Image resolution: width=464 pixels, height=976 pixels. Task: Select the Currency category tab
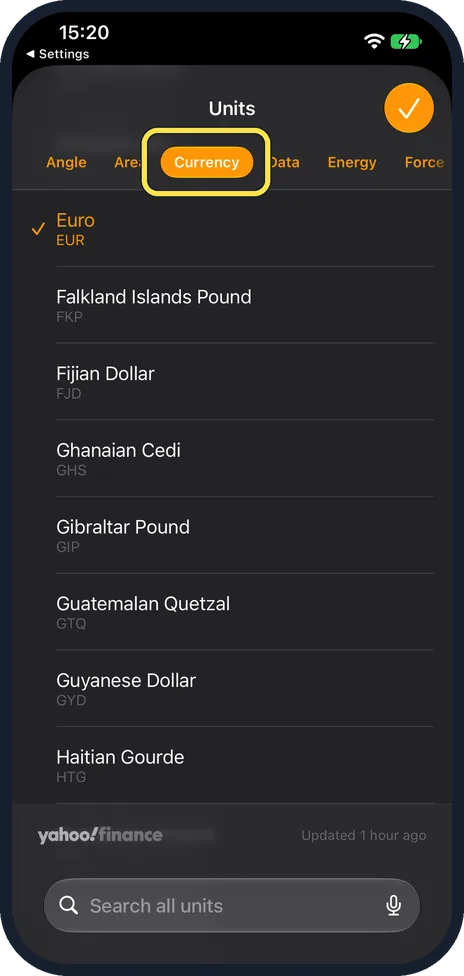click(x=207, y=162)
